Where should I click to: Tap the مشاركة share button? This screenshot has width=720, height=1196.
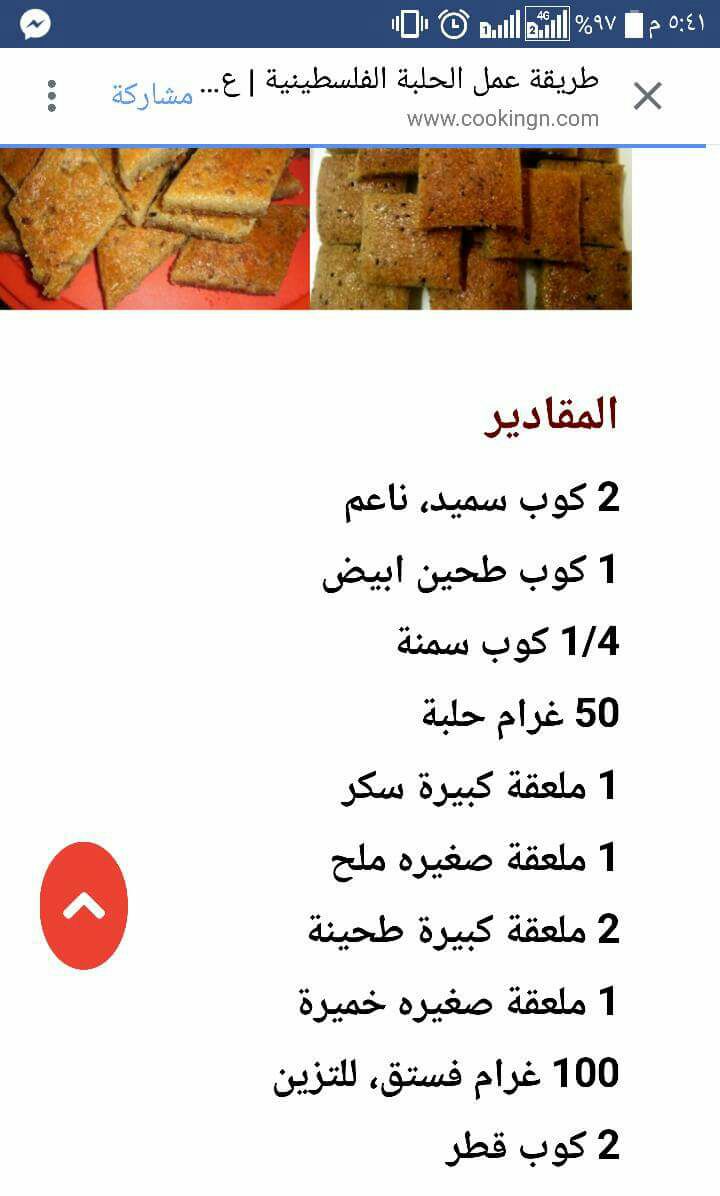[152, 96]
